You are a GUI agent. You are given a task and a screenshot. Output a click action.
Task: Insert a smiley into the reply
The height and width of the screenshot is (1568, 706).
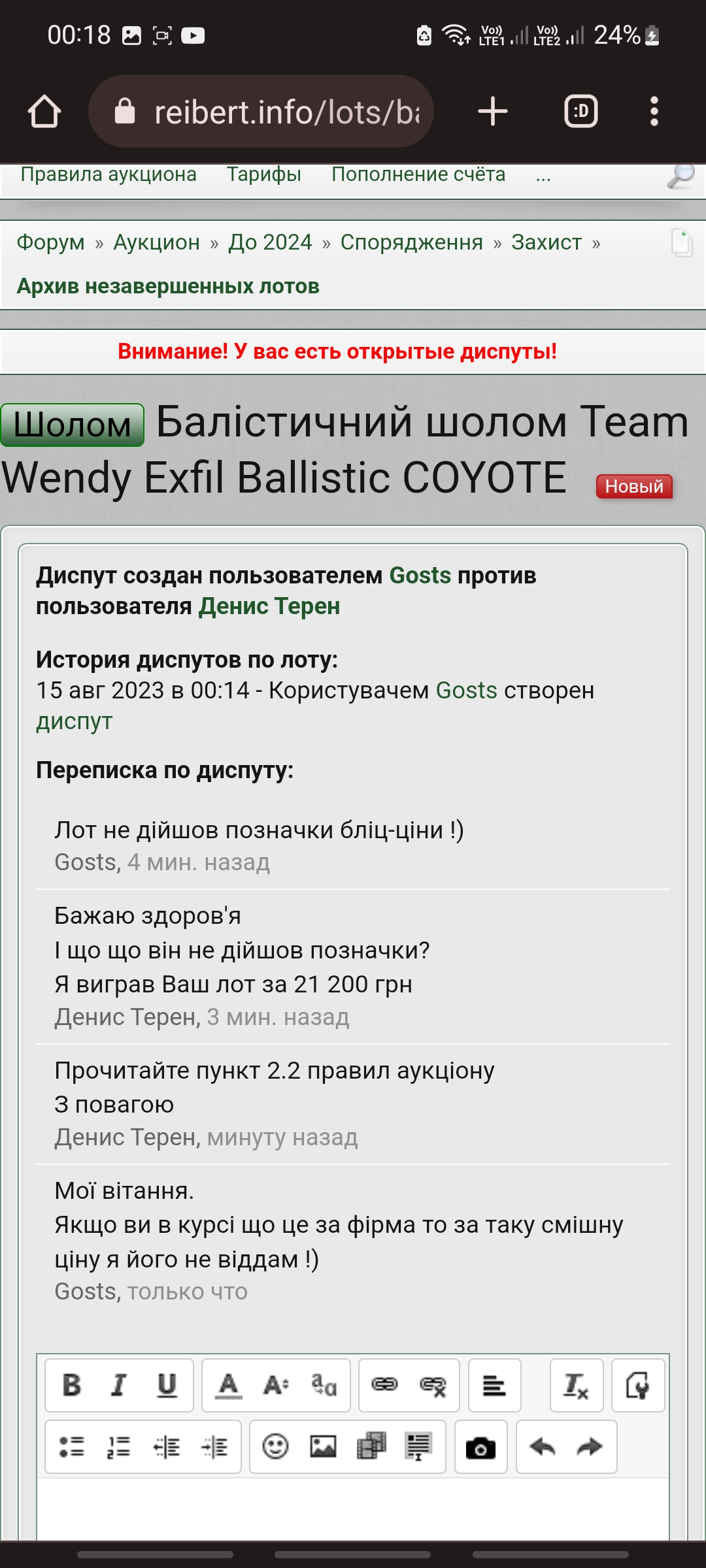[275, 1446]
